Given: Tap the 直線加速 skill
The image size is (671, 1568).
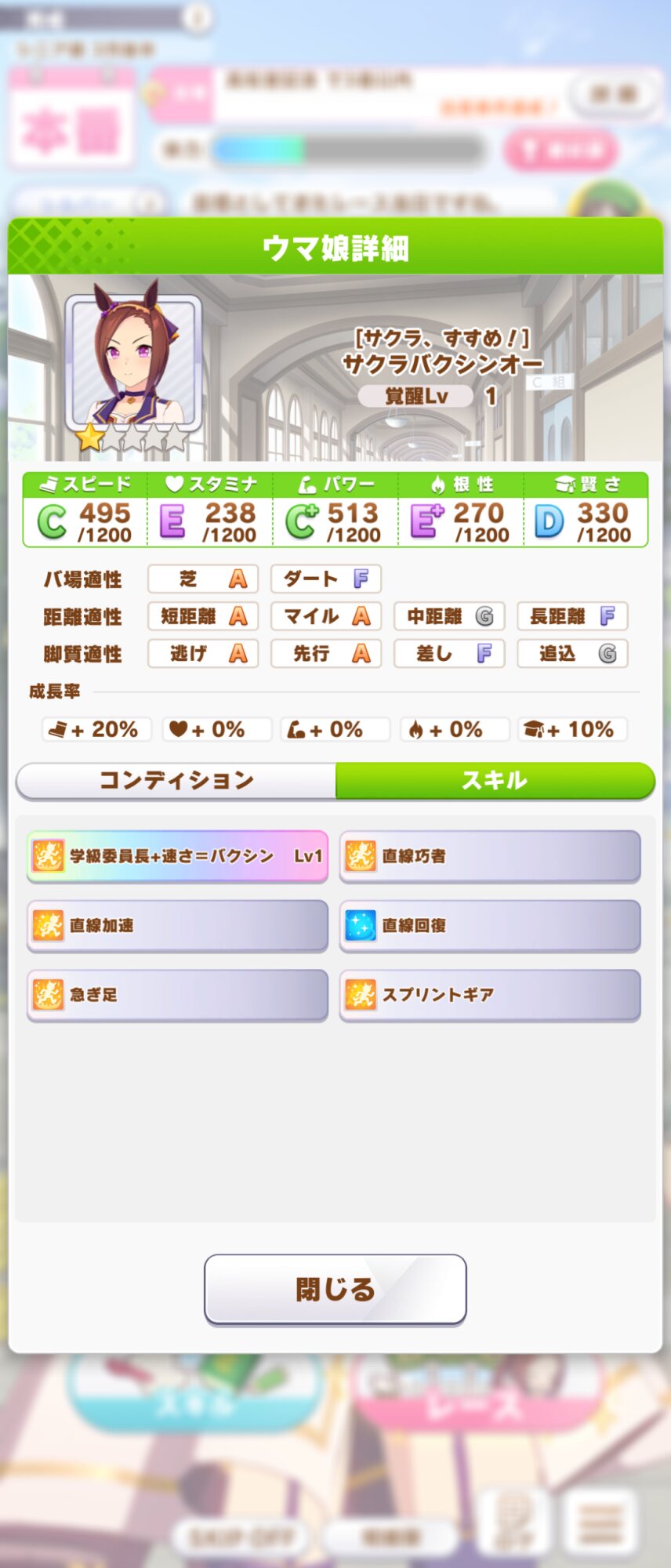Looking at the screenshot, I should [177, 926].
